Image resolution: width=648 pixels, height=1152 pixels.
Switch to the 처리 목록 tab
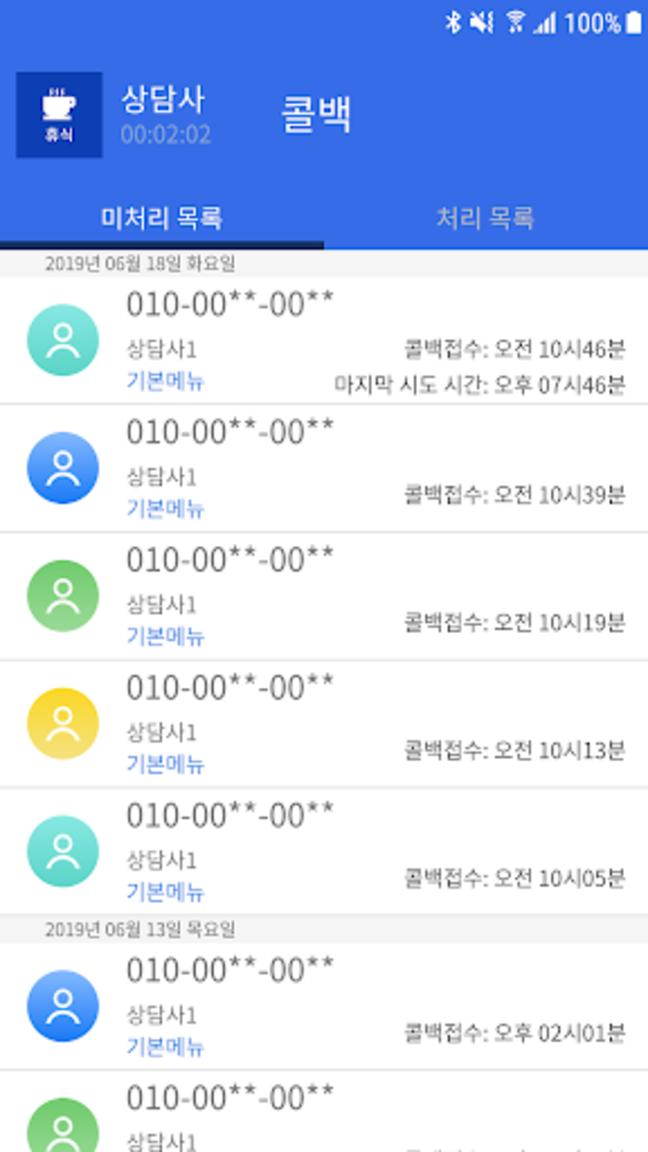click(485, 218)
